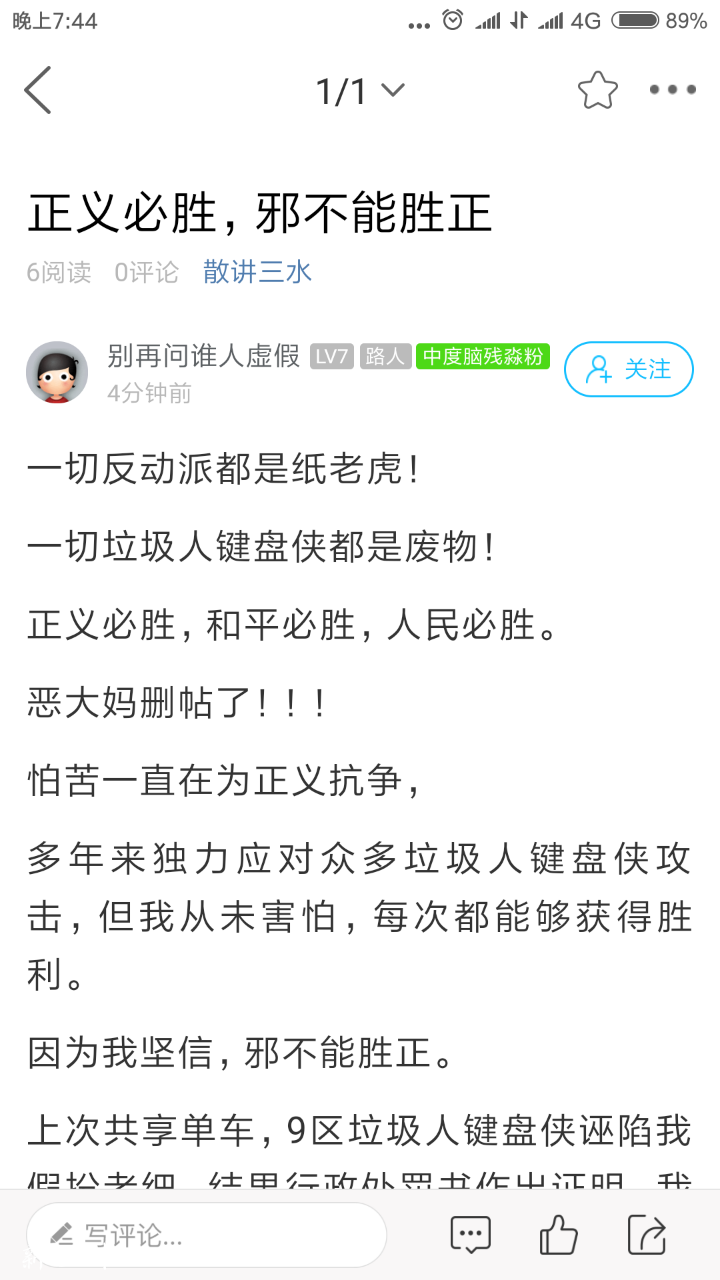
Task: Like the post with thumbs-up
Action: [558, 1235]
